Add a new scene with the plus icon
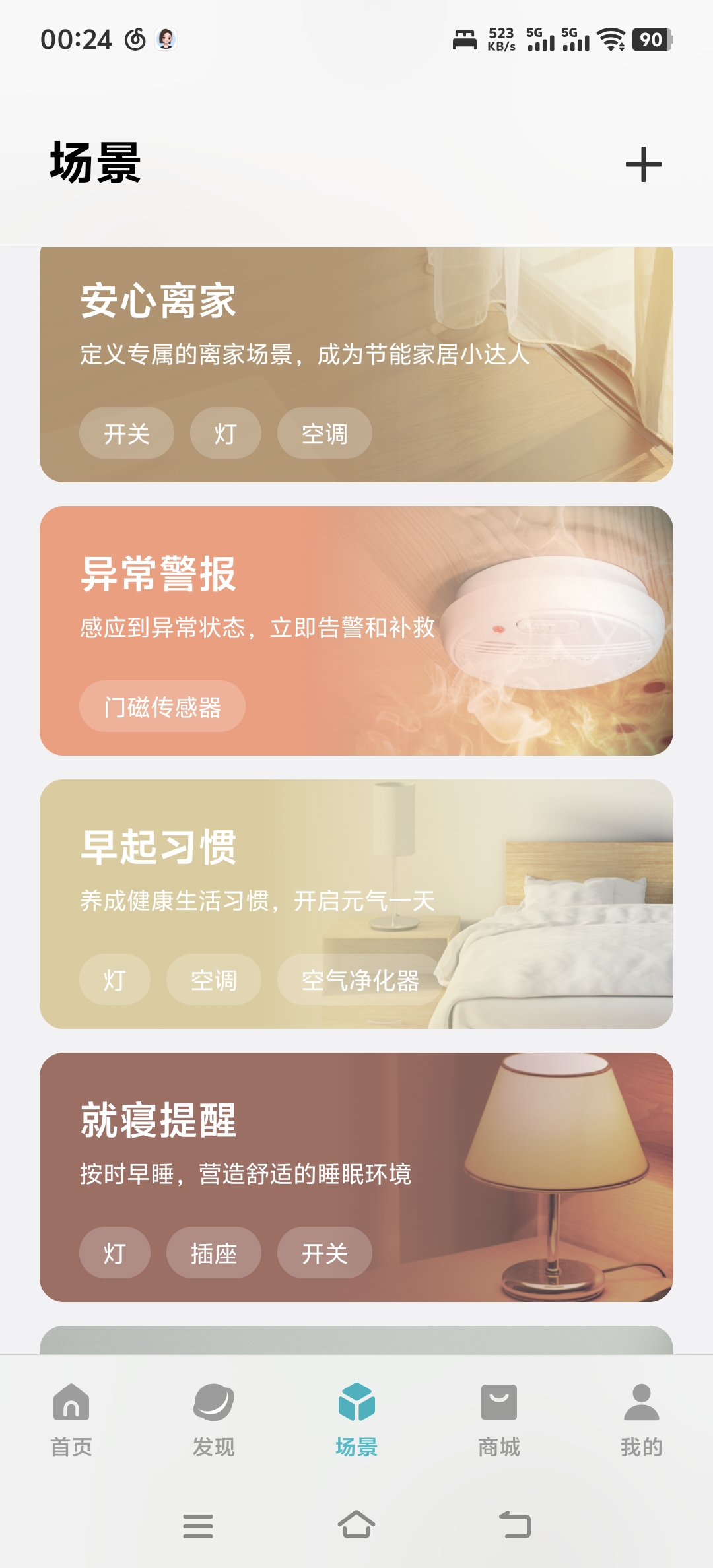 coord(643,164)
